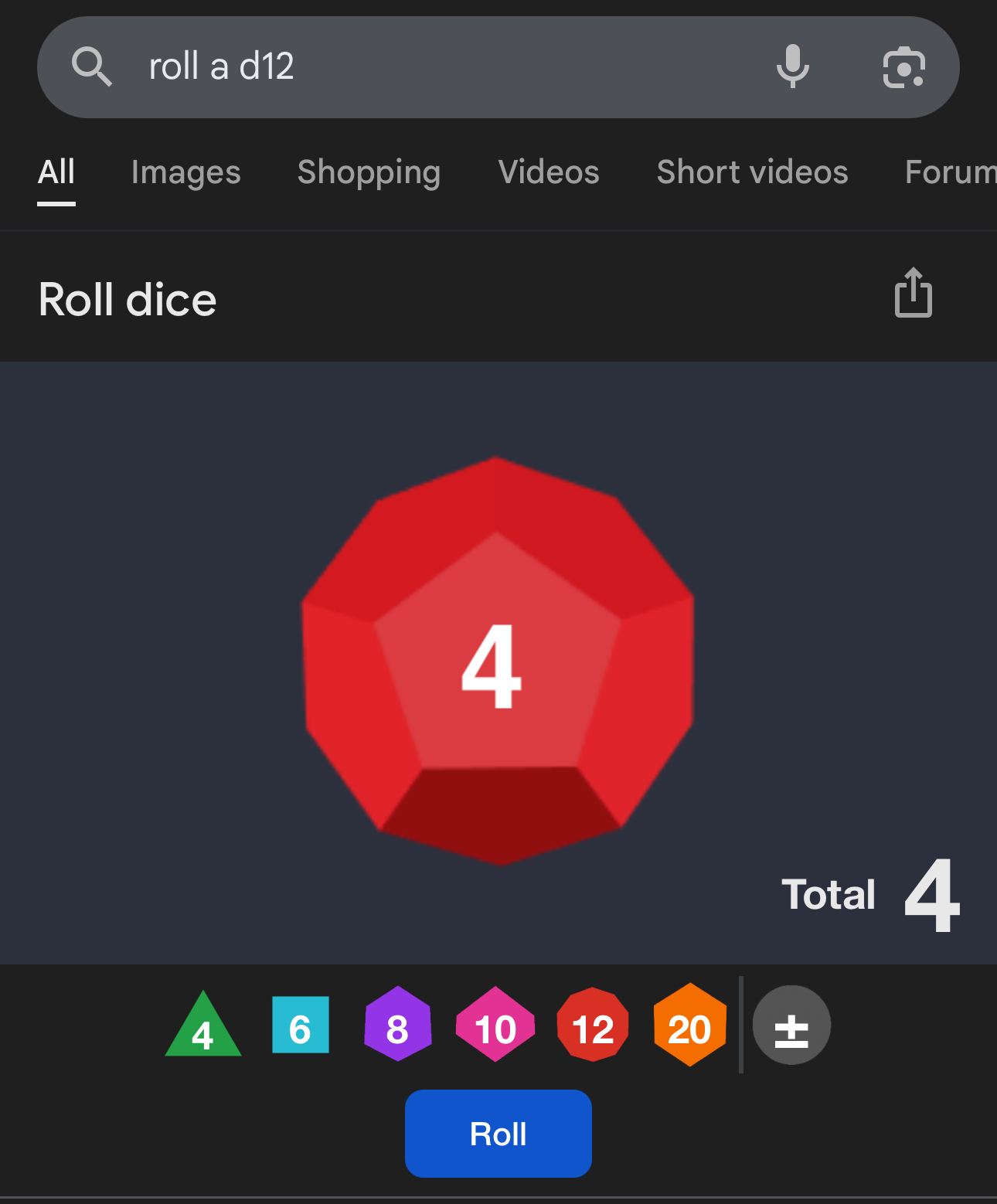Add a purple 8-sided die

pyautogui.click(x=397, y=1025)
